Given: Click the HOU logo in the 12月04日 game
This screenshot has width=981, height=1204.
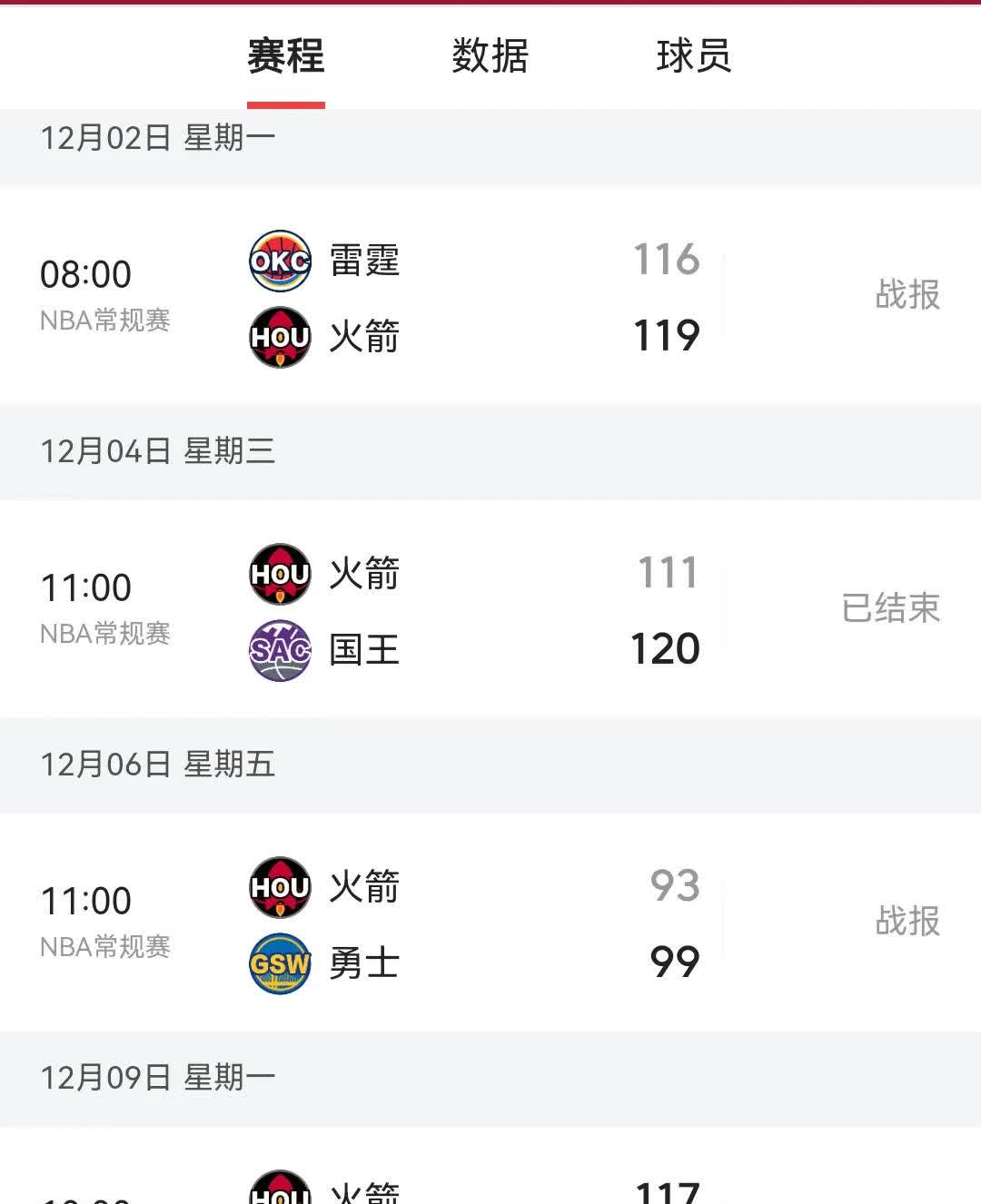Looking at the screenshot, I should 280,573.
